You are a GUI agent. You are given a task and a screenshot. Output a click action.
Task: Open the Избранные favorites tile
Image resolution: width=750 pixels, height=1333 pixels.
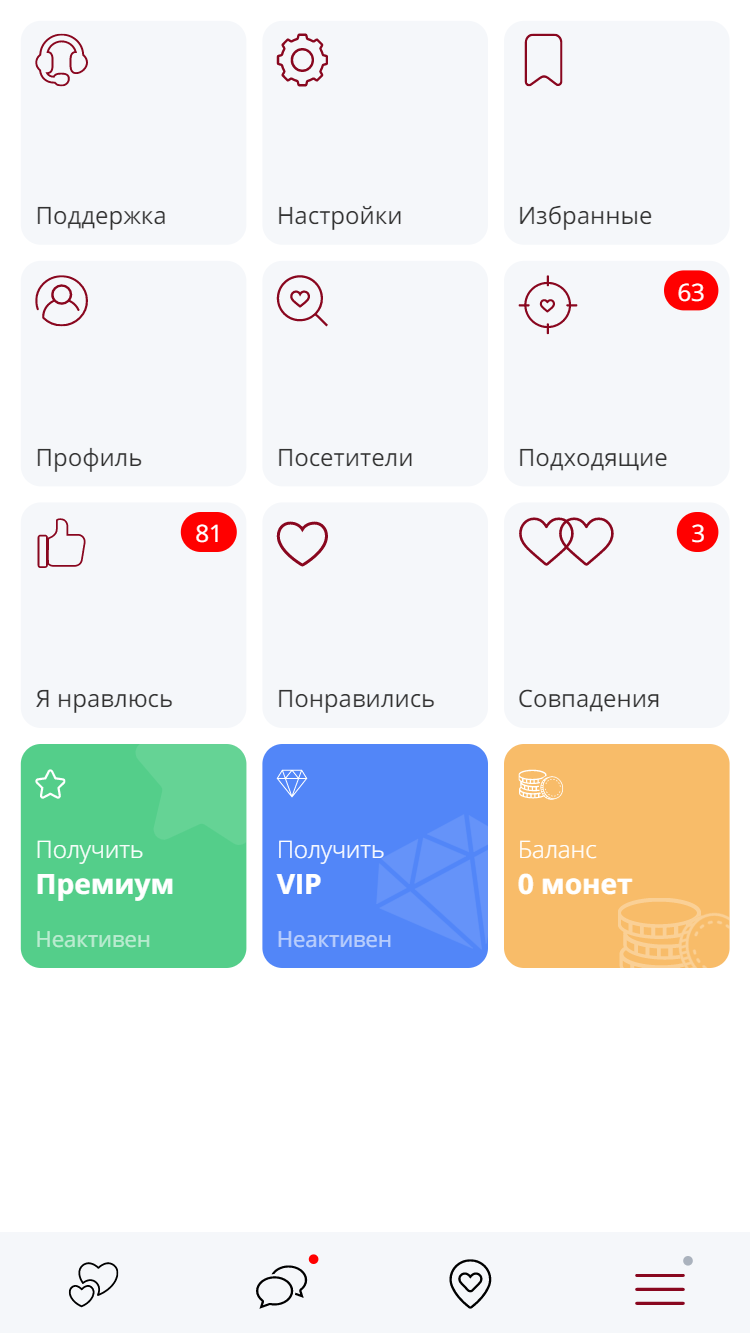tap(616, 133)
